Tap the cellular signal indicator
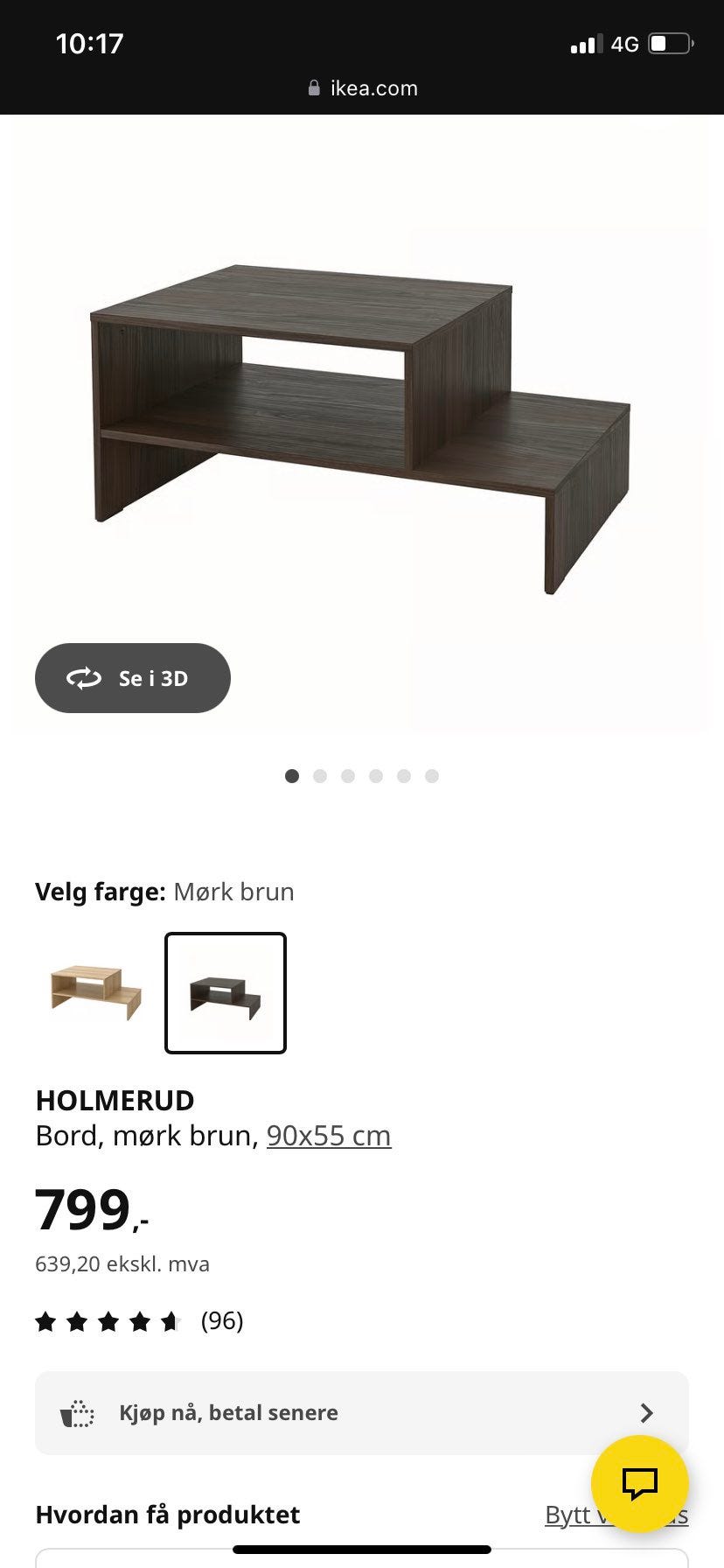Screen dimensions: 724x1568 (x=586, y=43)
